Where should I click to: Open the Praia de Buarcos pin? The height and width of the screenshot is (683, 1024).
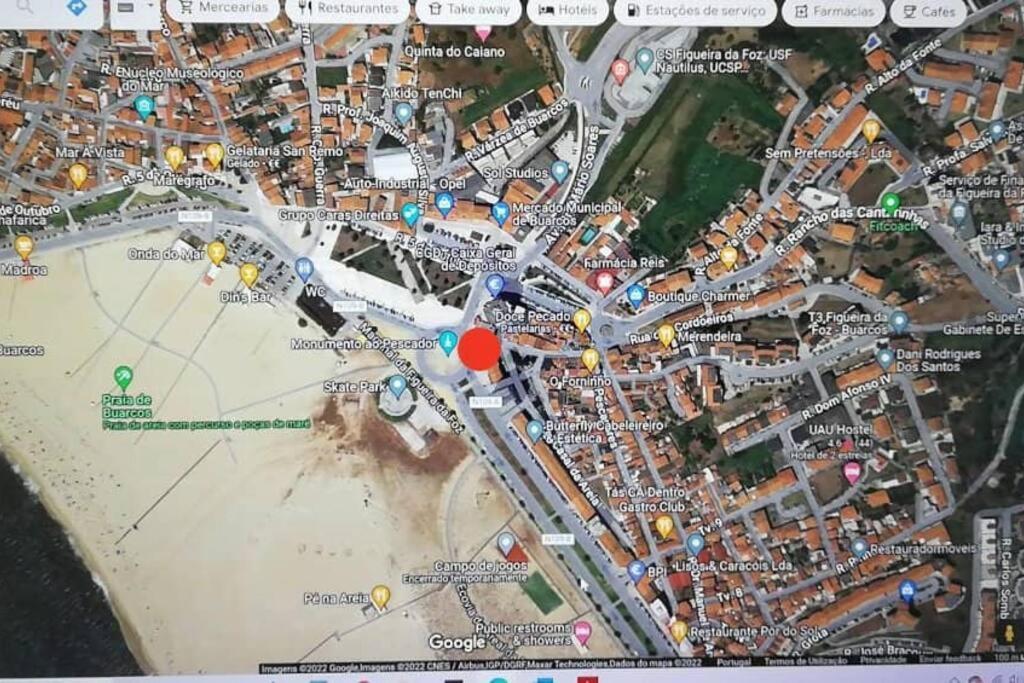[123, 377]
